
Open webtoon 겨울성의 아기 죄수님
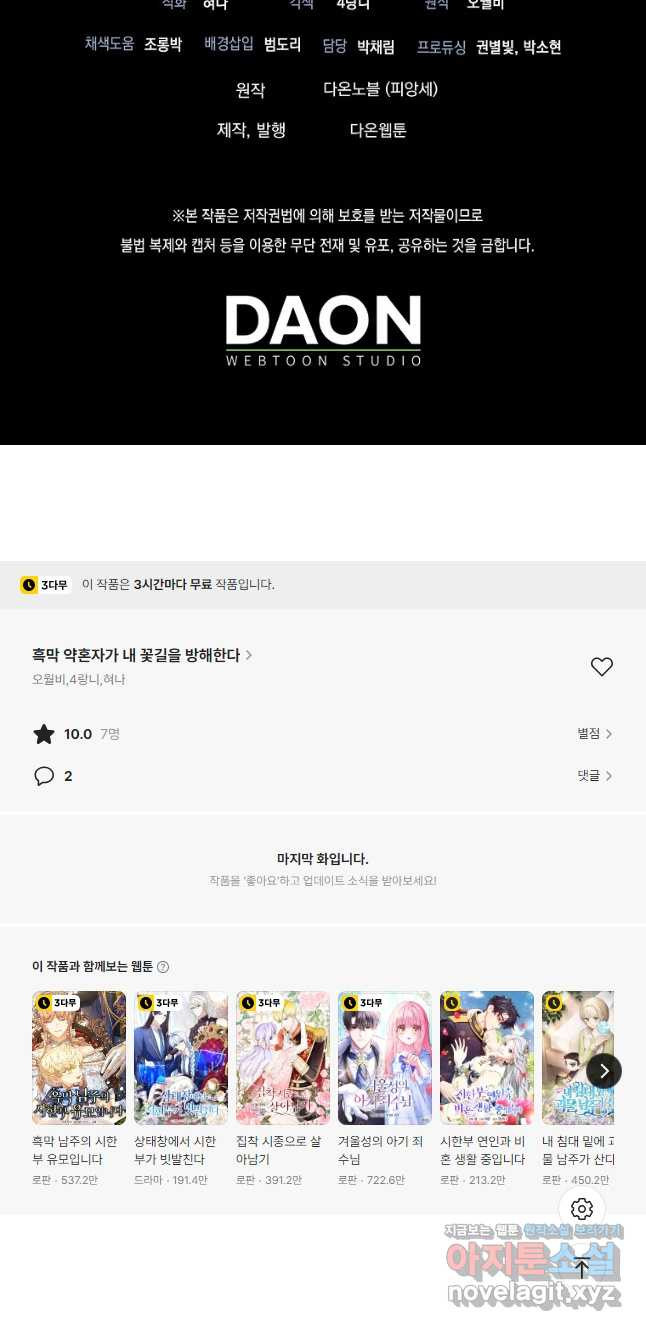tap(385, 1089)
